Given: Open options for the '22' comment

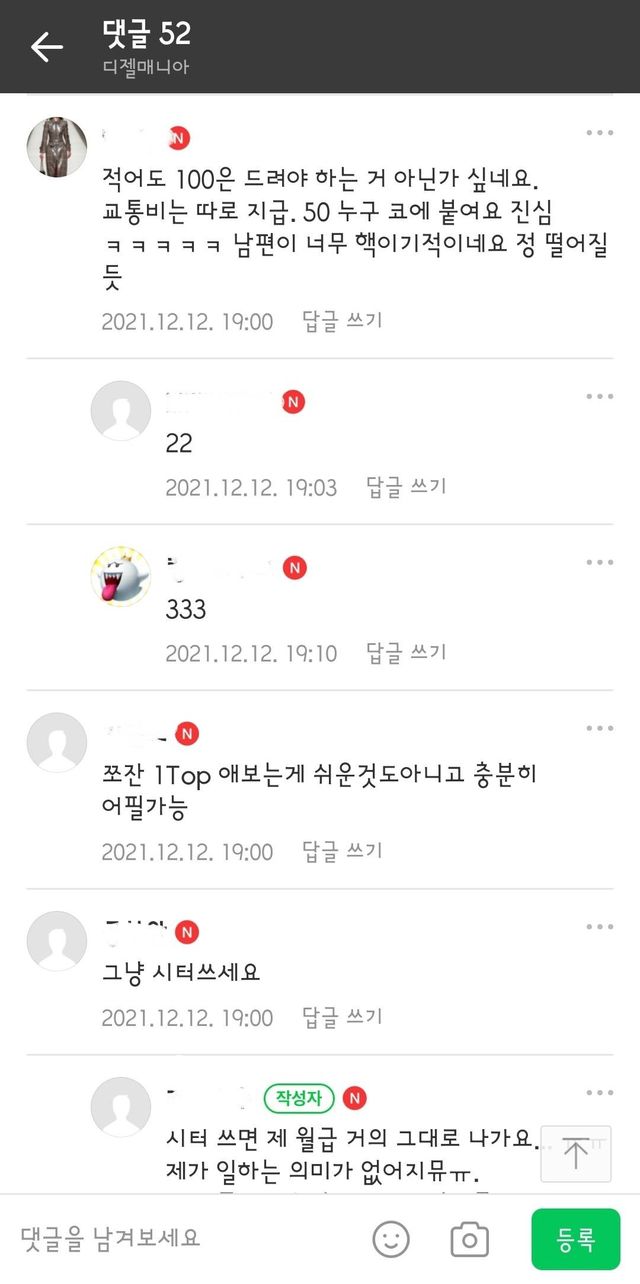Looking at the screenshot, I should coord(599,397).
